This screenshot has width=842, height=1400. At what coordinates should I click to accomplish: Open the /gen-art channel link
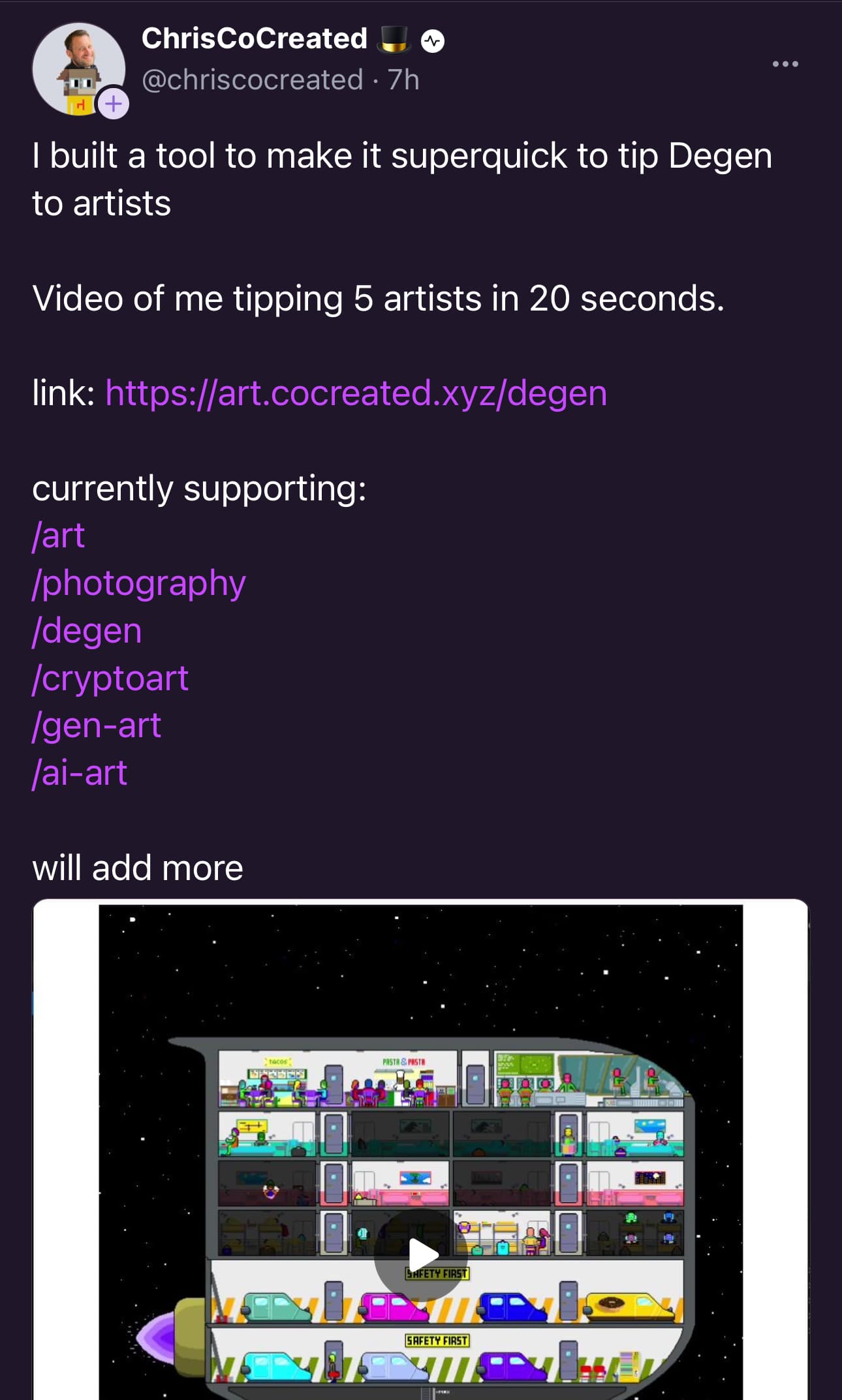(97, 725)
